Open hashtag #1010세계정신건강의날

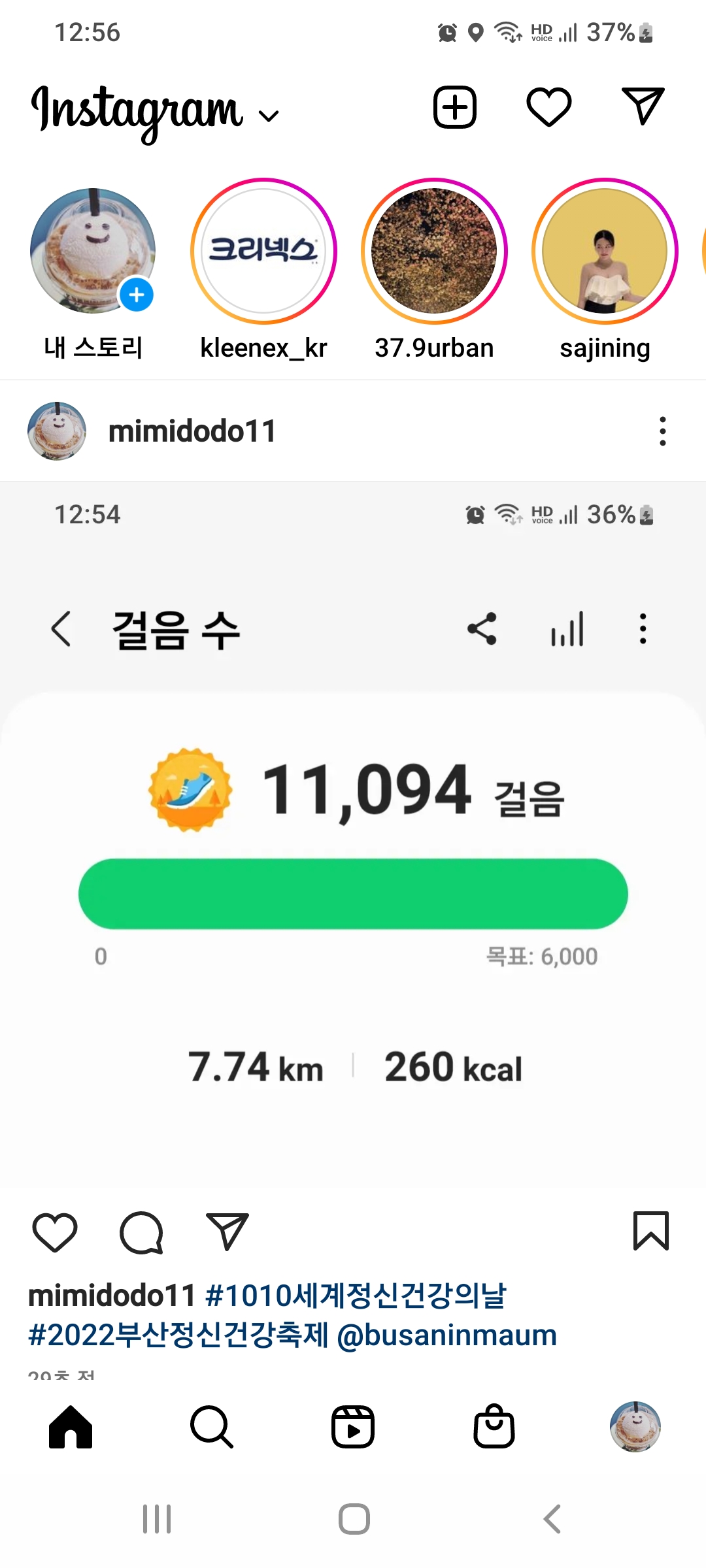pyautogui.click(x=356, y=1295)
